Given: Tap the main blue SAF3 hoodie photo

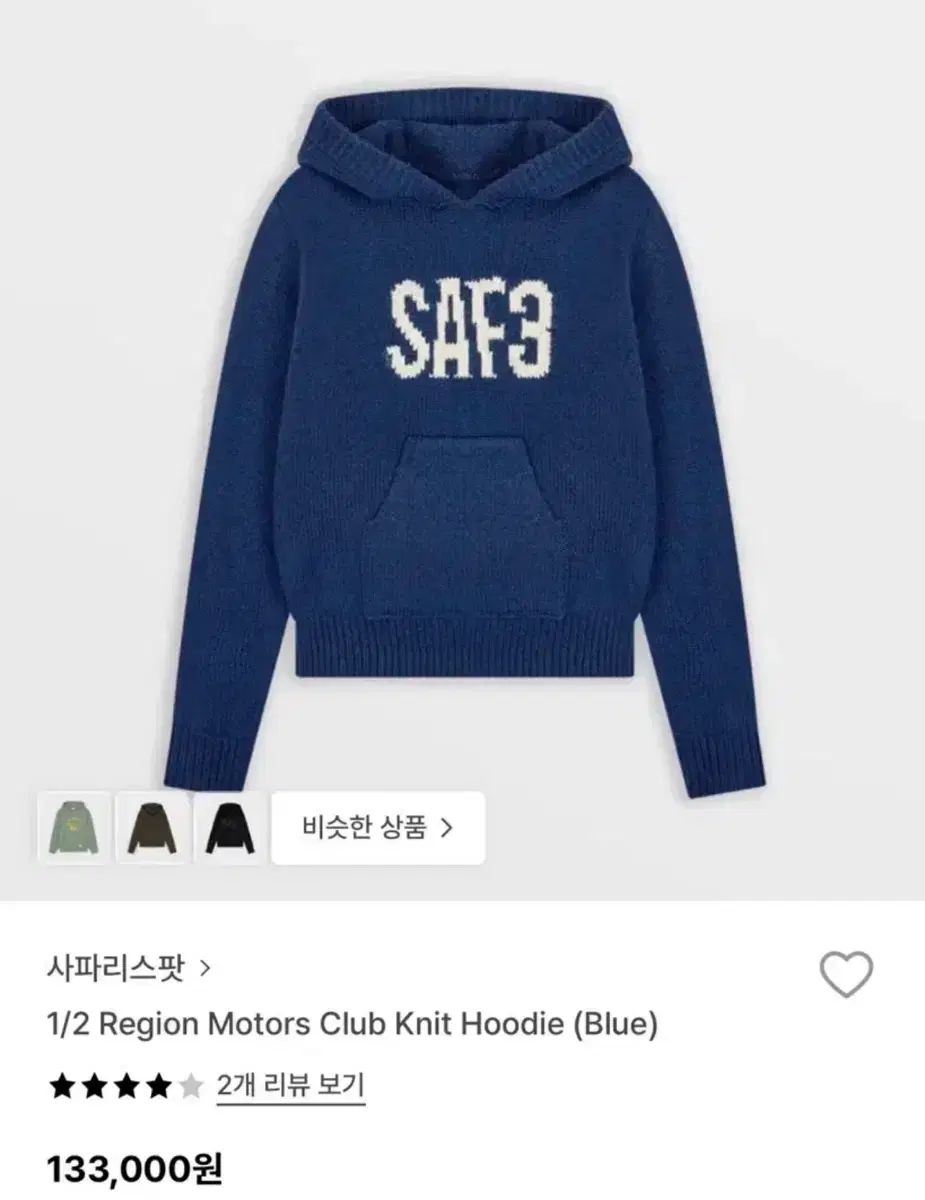Looking at the screenshot, I should [x=462, y=420].
